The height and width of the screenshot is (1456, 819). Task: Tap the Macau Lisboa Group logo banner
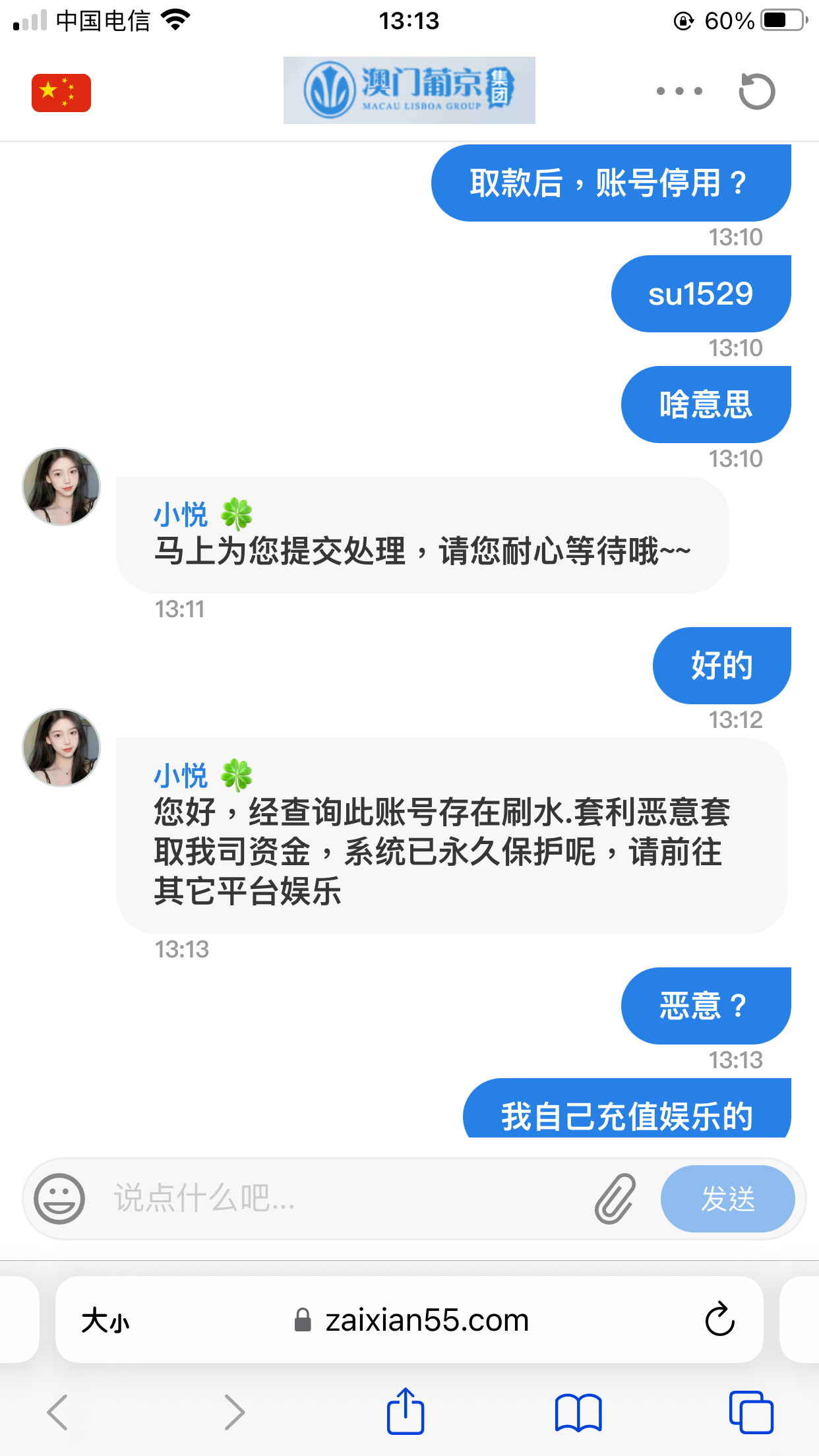coord(409,90)
